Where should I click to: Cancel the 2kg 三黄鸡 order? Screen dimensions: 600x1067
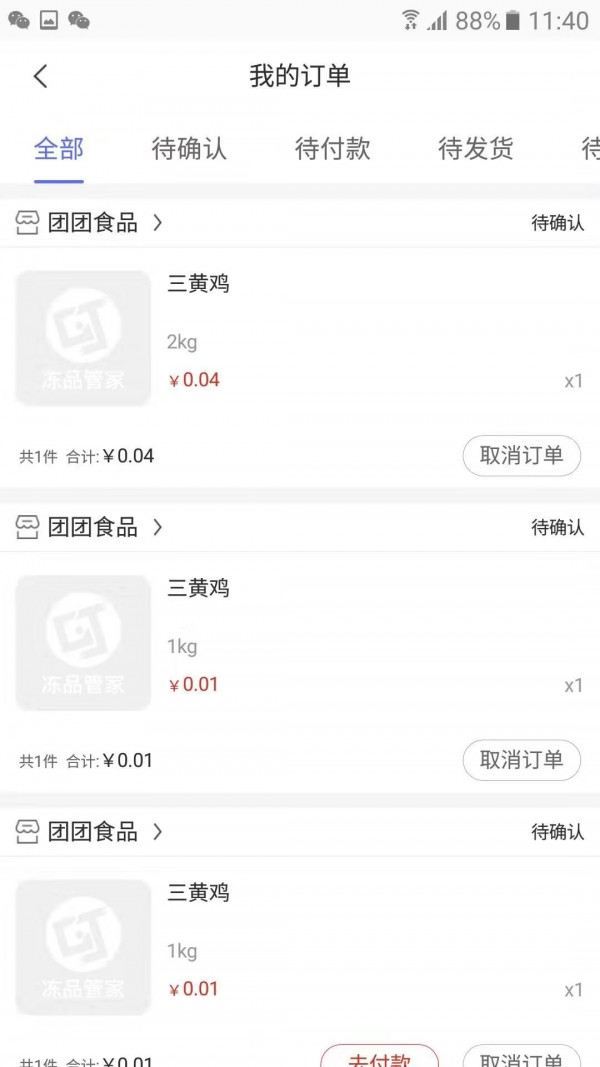521,456
